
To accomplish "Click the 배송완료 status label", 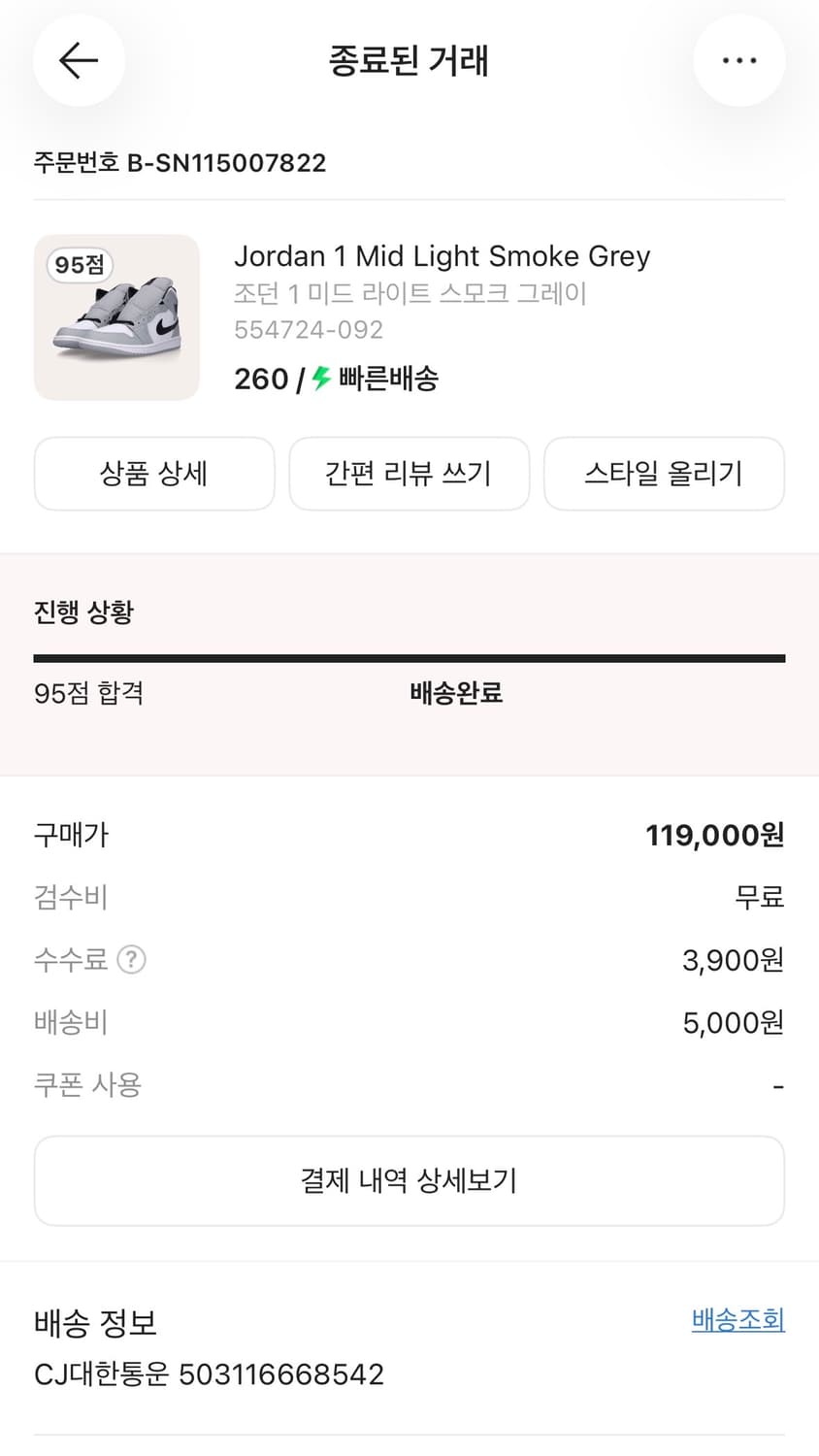I will coord(455,693).
